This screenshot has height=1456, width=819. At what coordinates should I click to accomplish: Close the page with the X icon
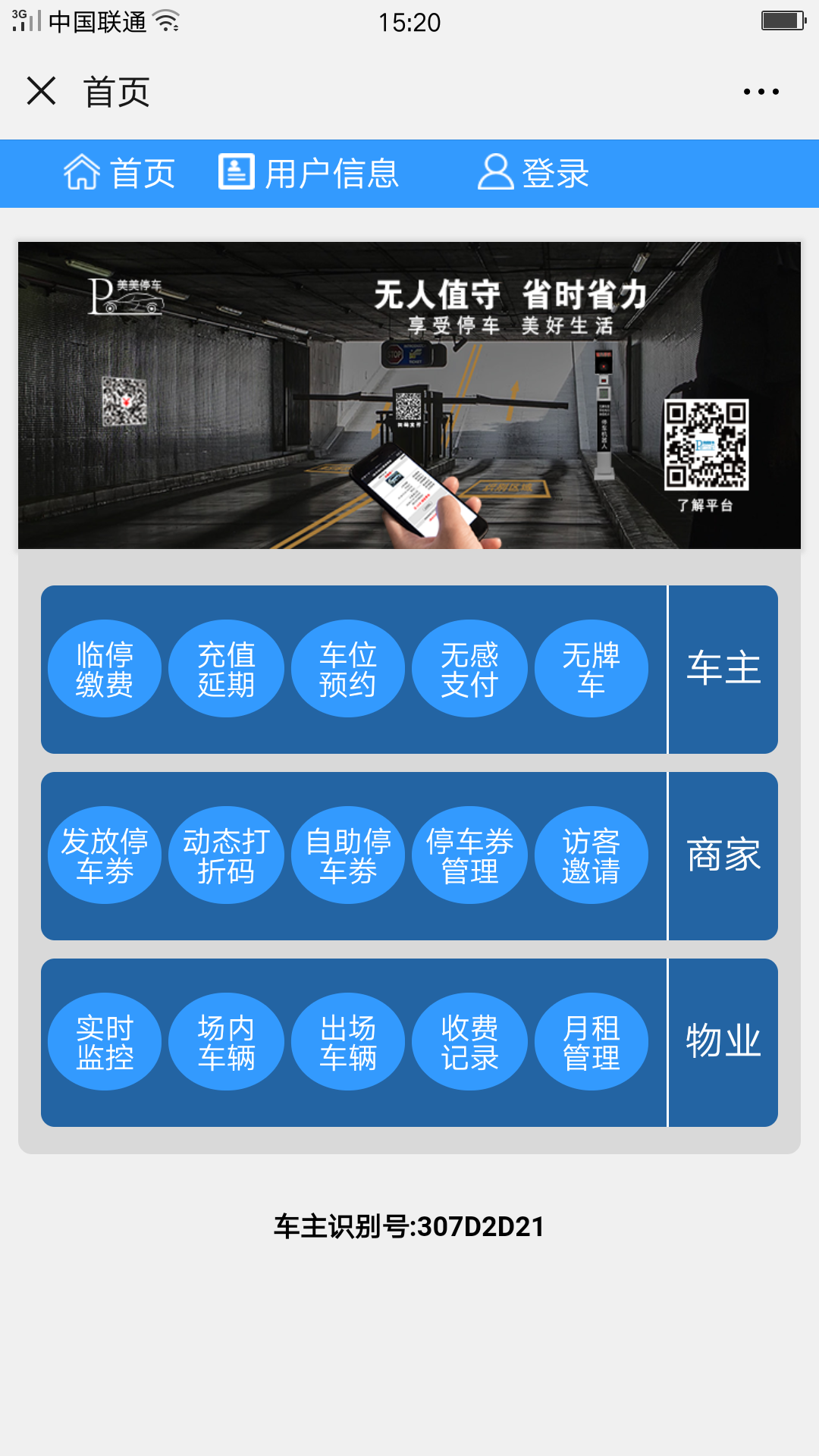(x=42, y=91)
